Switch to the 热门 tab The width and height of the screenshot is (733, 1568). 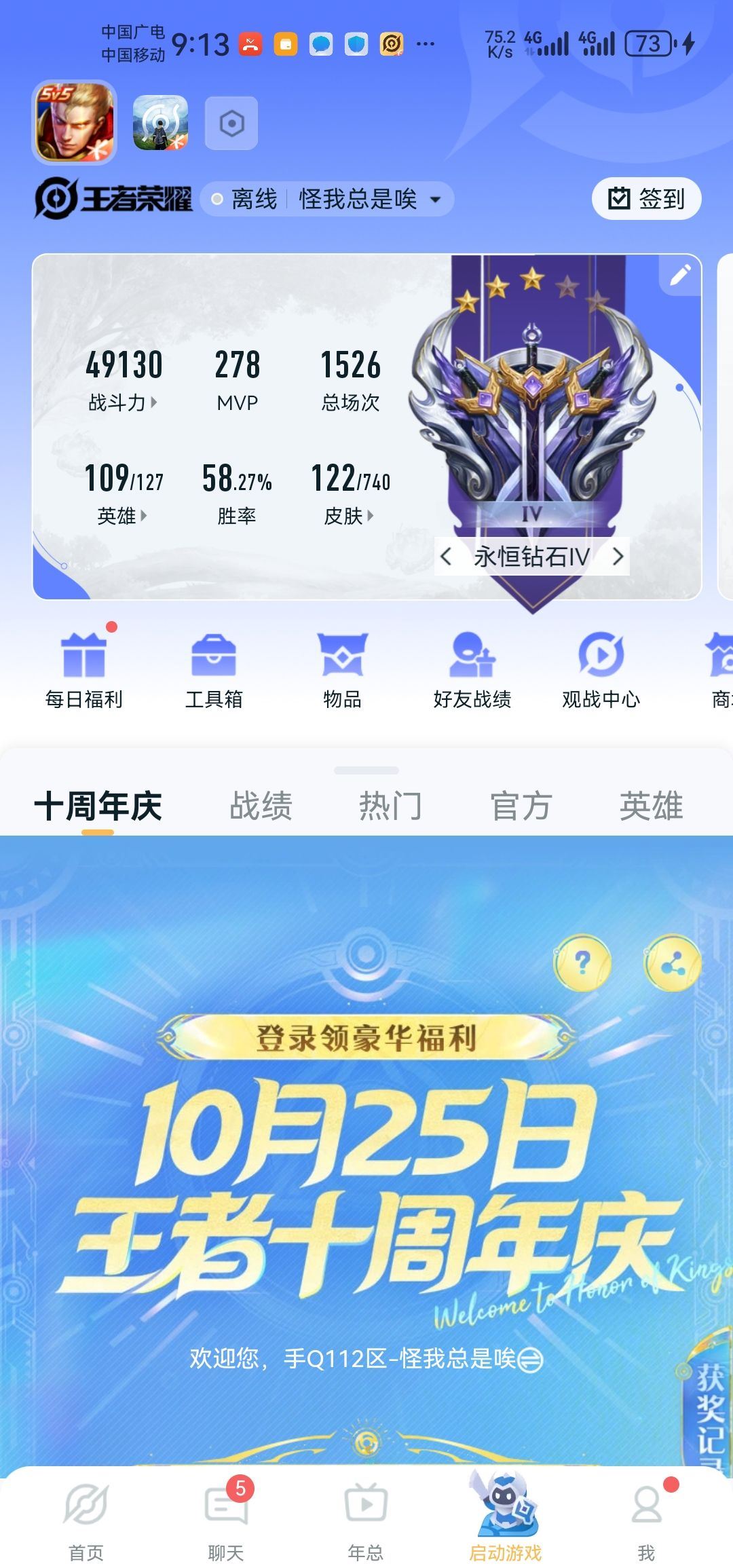tap(390, 806)
